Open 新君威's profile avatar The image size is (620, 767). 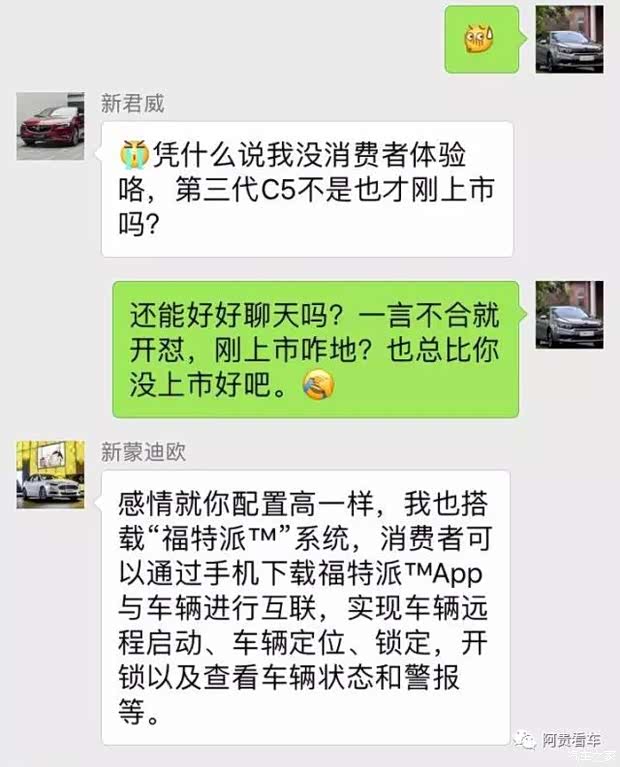point(50,127)
